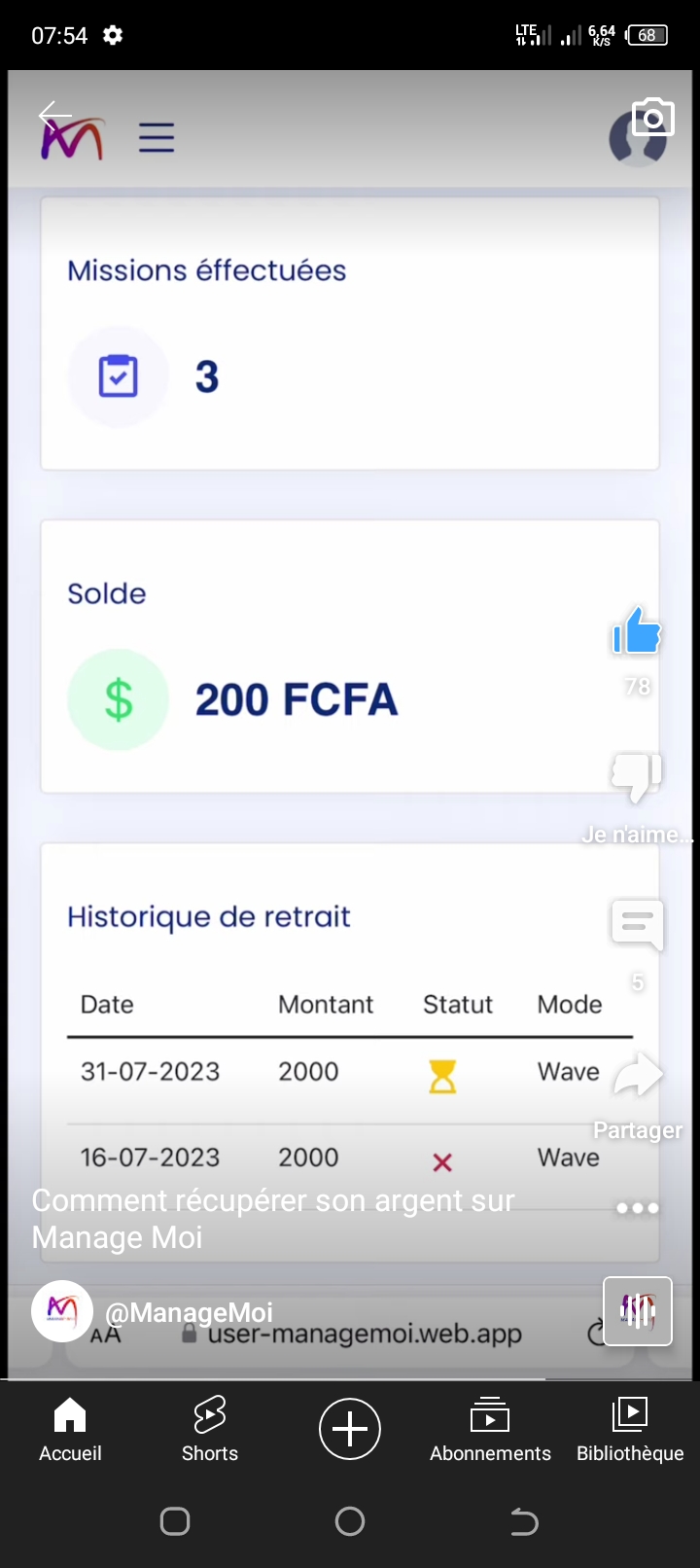Image resolution: width=700 pixels, height=1568 pixels.
Task: Open the sound used in this Short
Action: [x=638, y=1311]
